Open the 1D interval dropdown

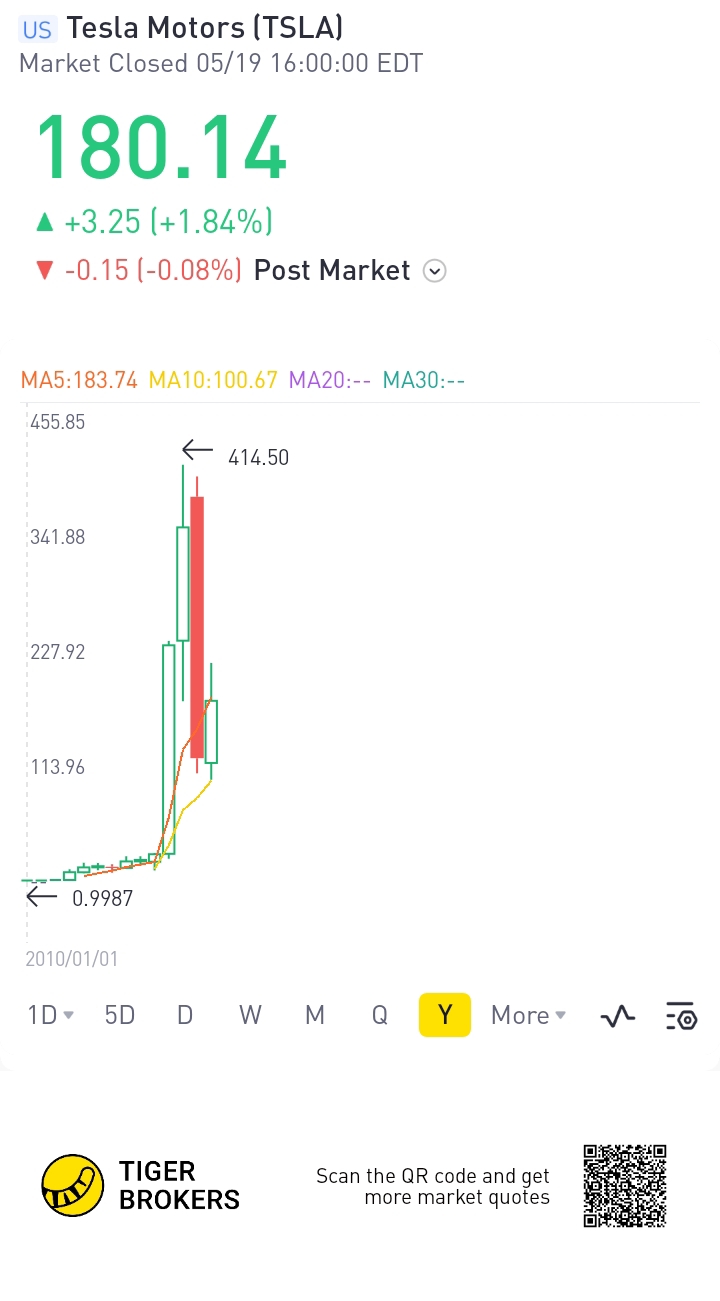pos(50,1016)
